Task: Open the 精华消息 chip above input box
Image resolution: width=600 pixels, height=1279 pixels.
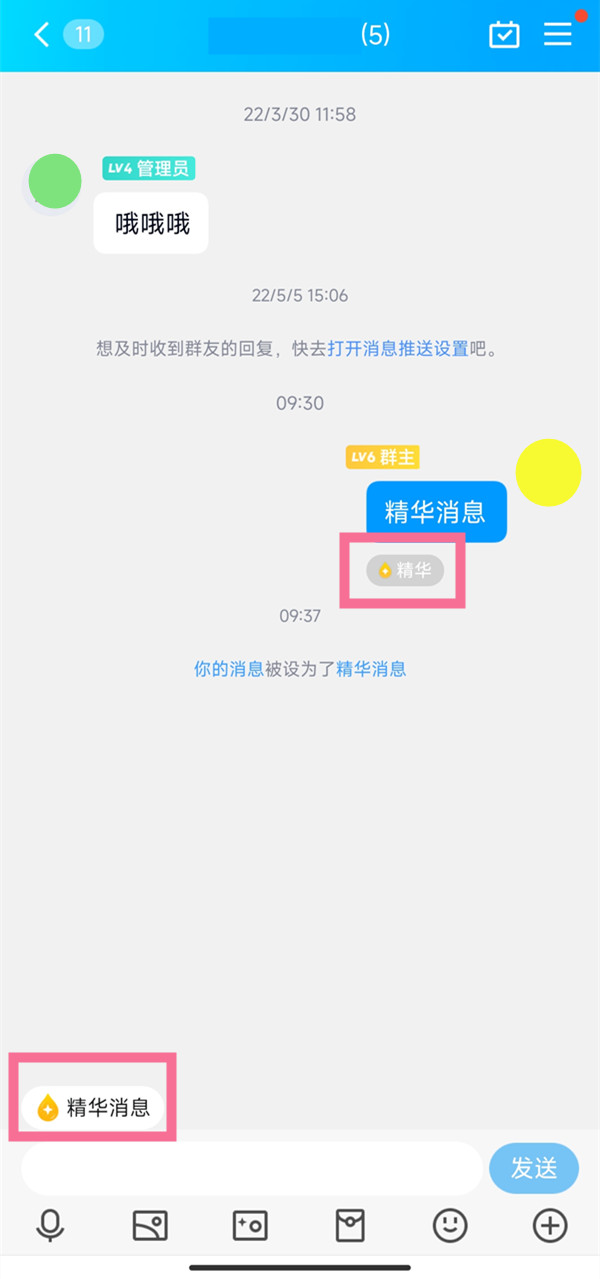Action: point(92,1107)
